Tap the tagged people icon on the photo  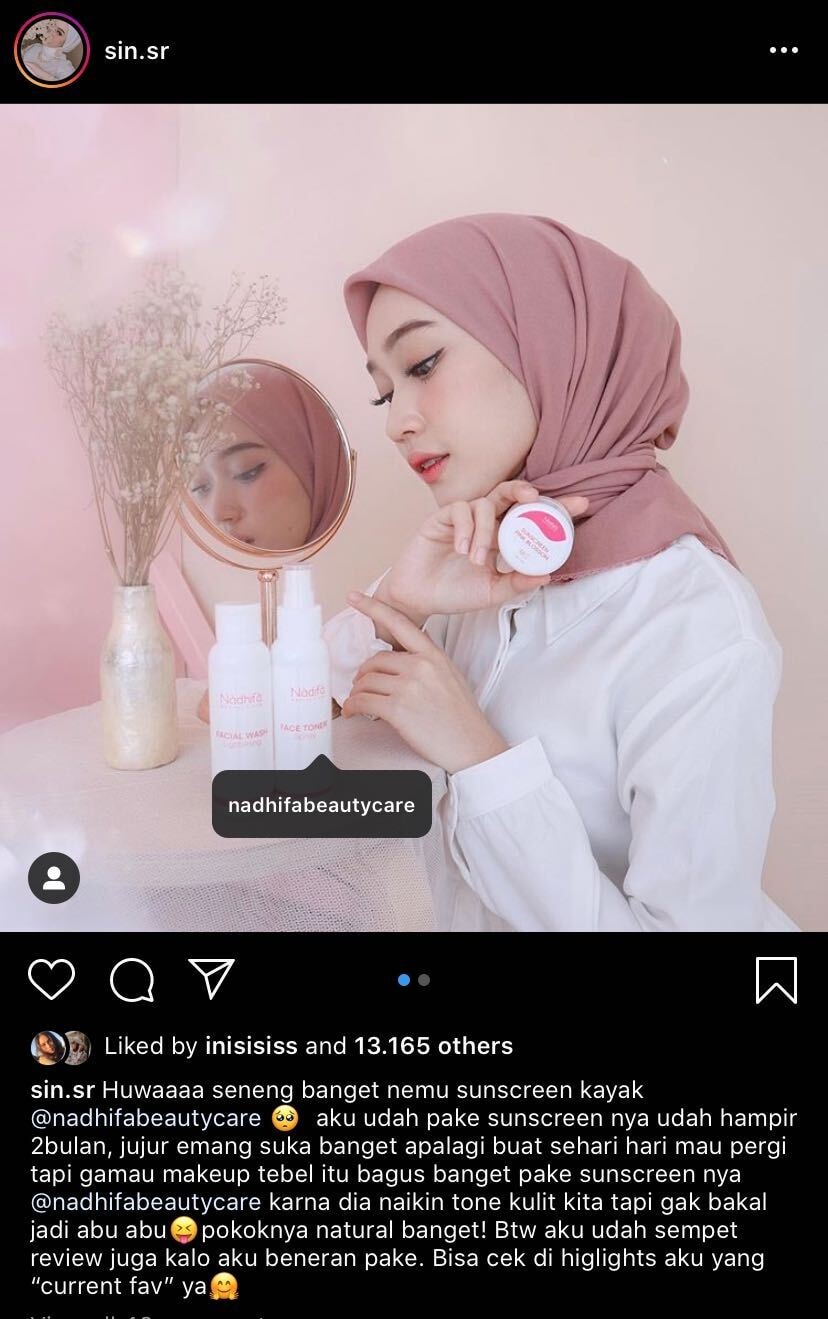click(54, 878)
